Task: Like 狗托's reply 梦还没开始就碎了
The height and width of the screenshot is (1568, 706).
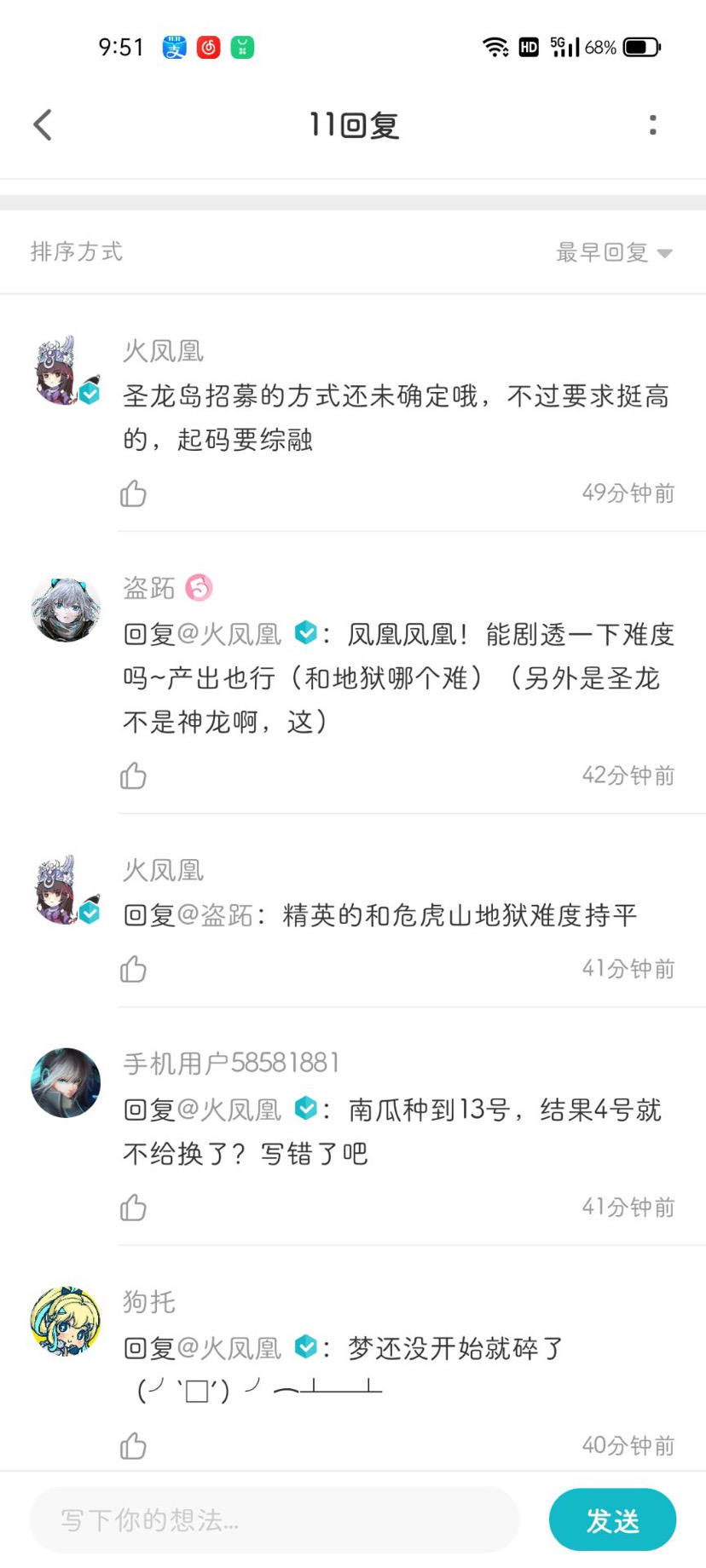Action: [x=133, y=1446]
